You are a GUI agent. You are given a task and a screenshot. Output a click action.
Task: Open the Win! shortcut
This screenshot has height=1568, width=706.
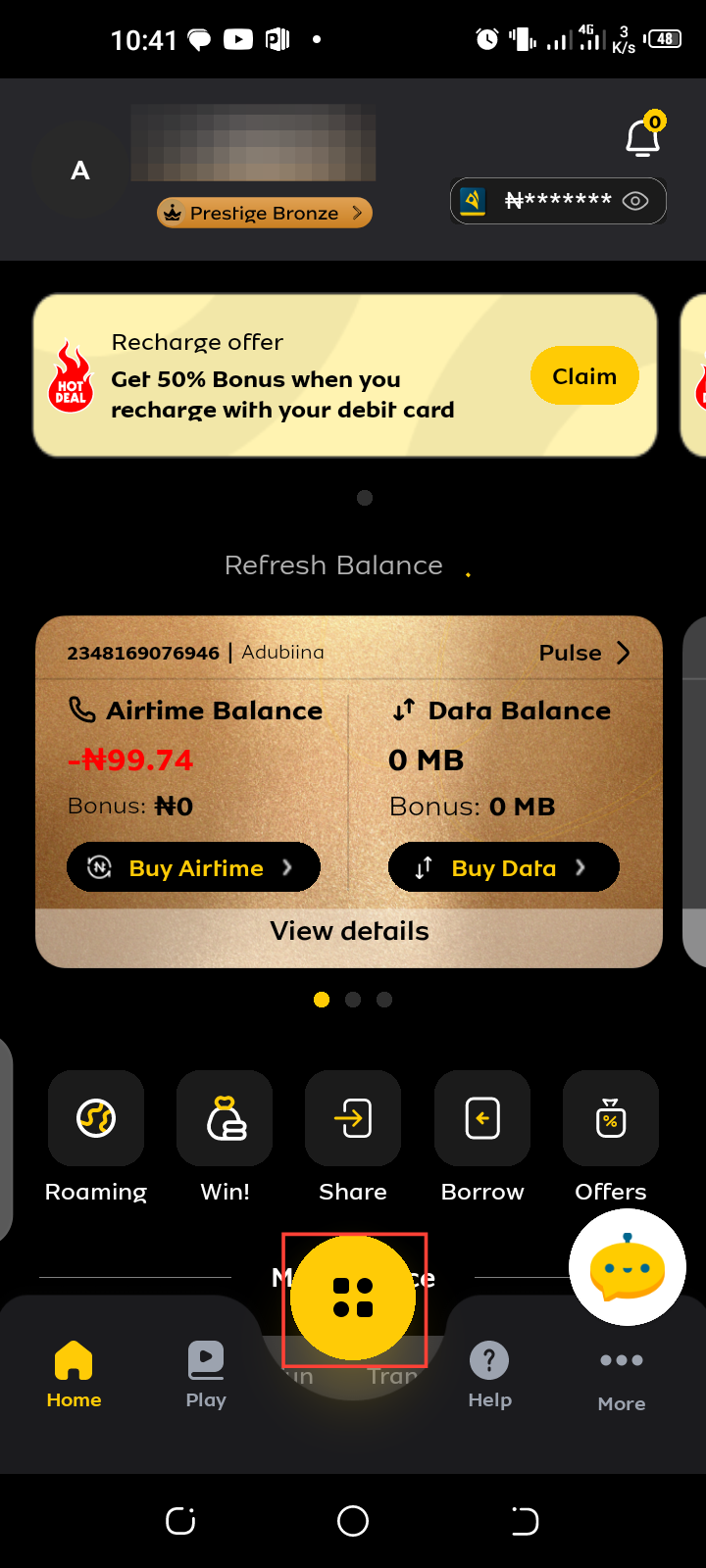pos(225,1118)
